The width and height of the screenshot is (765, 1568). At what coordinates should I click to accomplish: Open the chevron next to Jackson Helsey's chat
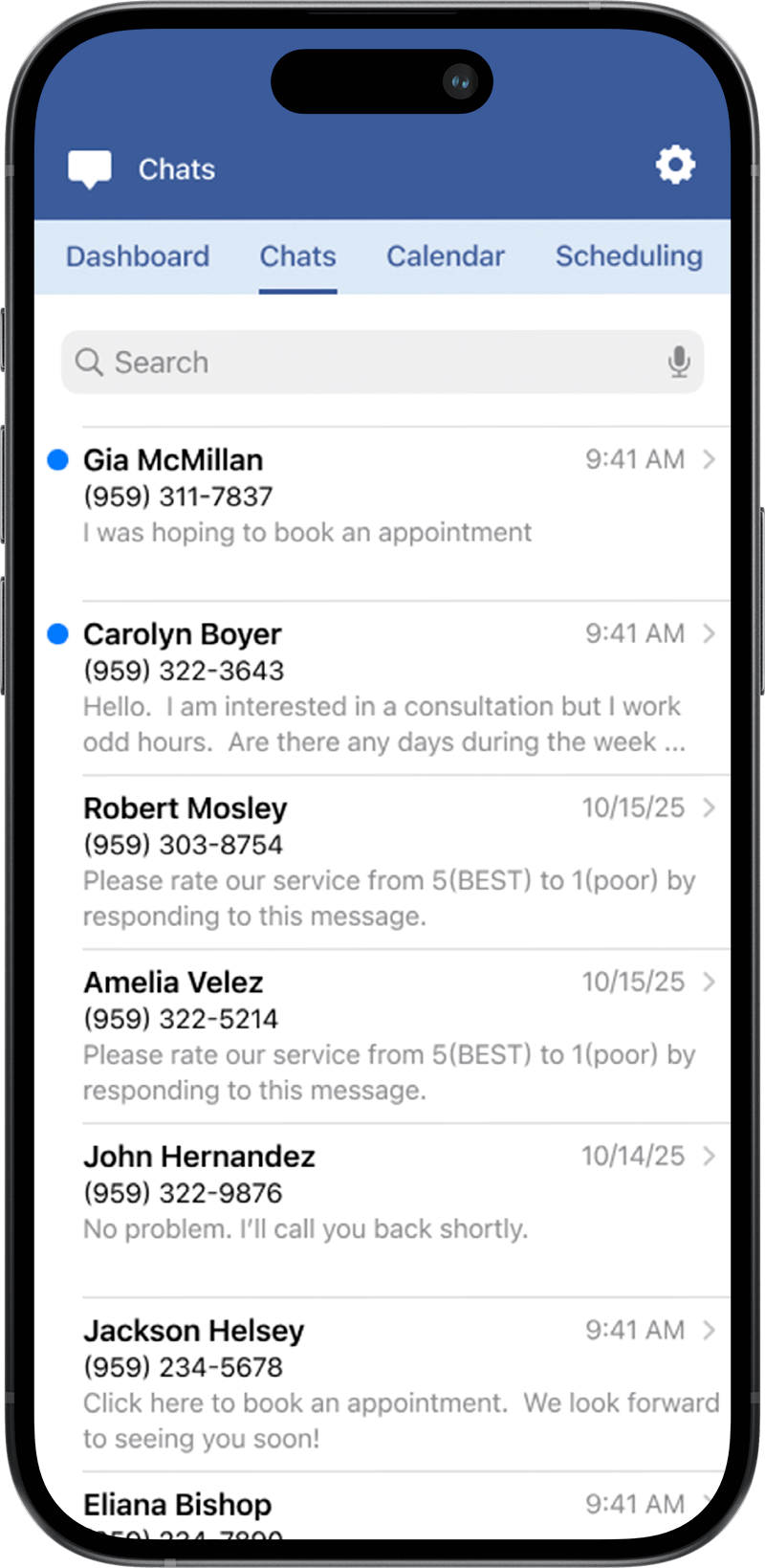pos(709,1330)
